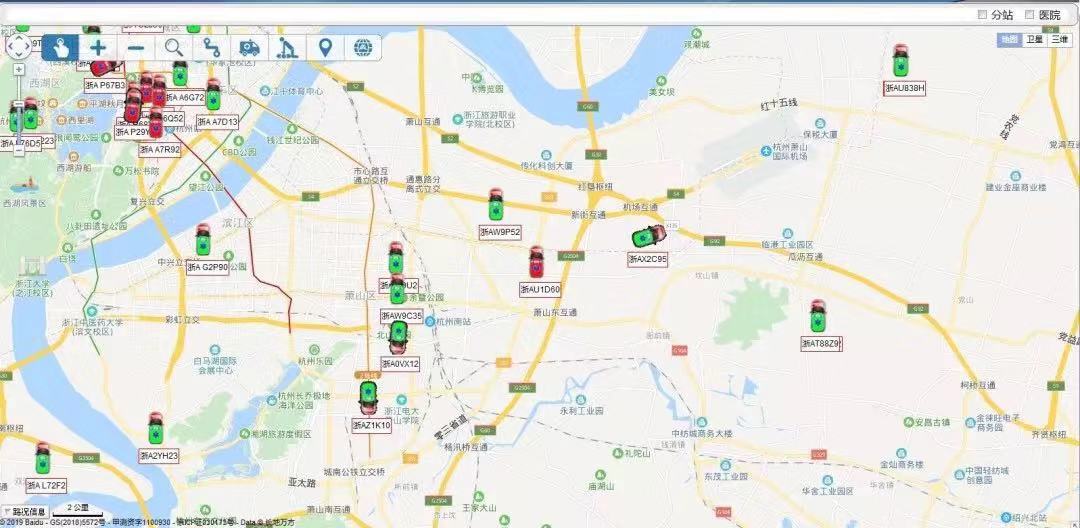
Task: Zoom out with the minus tool
Action: click(136, 47)
